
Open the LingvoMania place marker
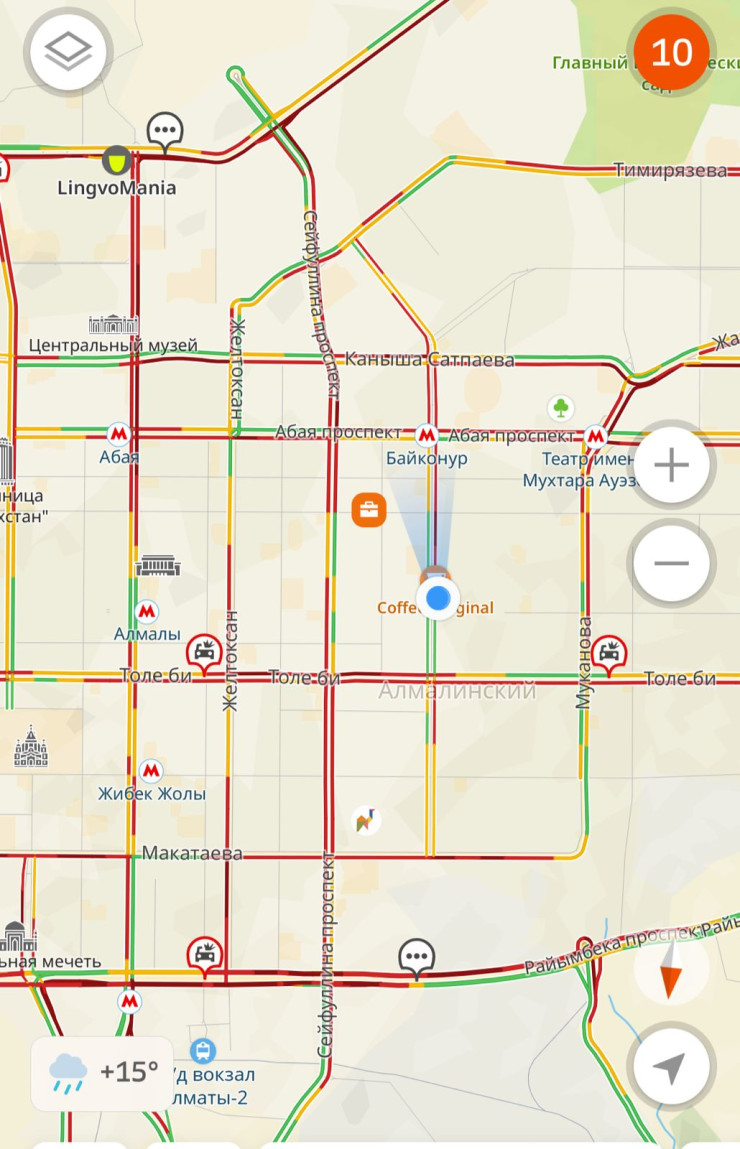coord(117,160)
